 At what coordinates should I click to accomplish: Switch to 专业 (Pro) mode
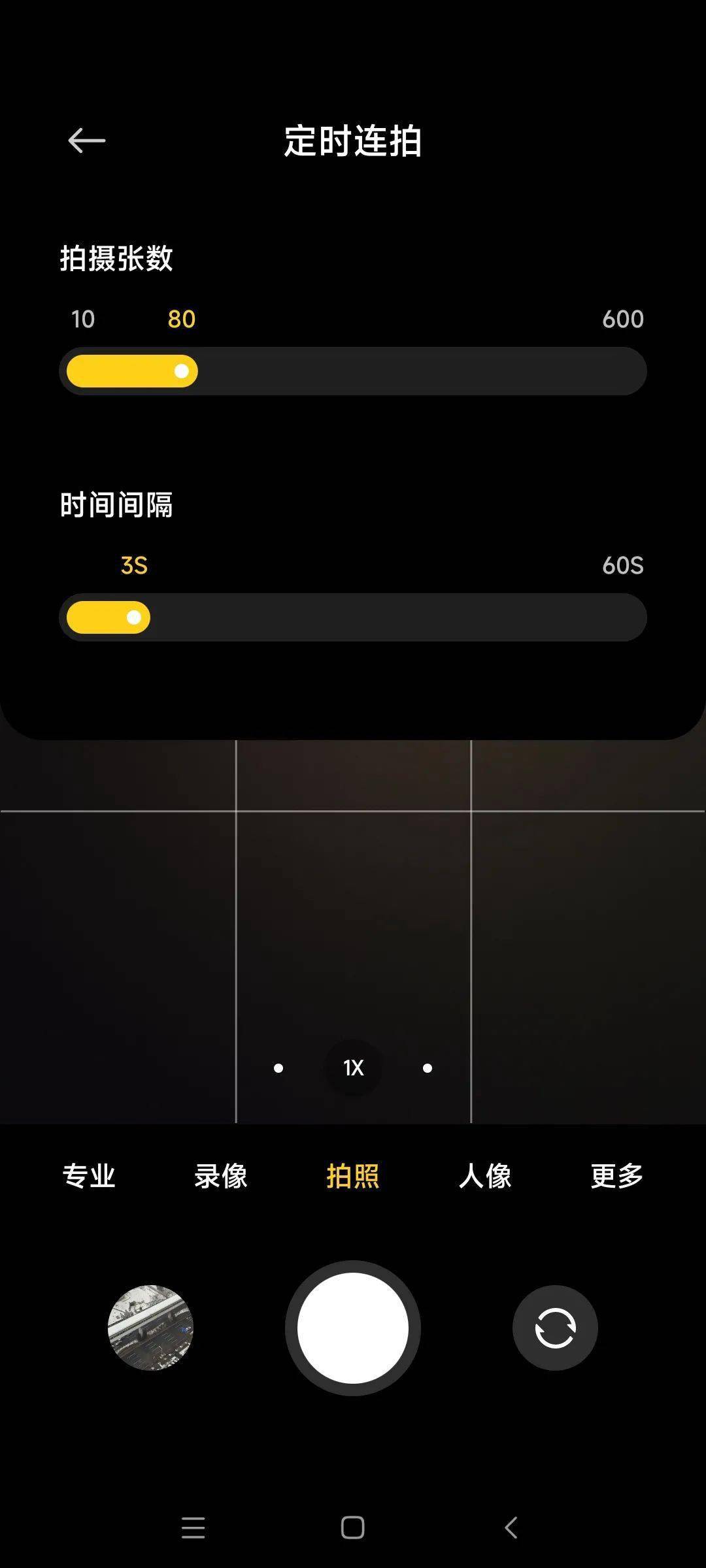click(x=88, y=1175)
